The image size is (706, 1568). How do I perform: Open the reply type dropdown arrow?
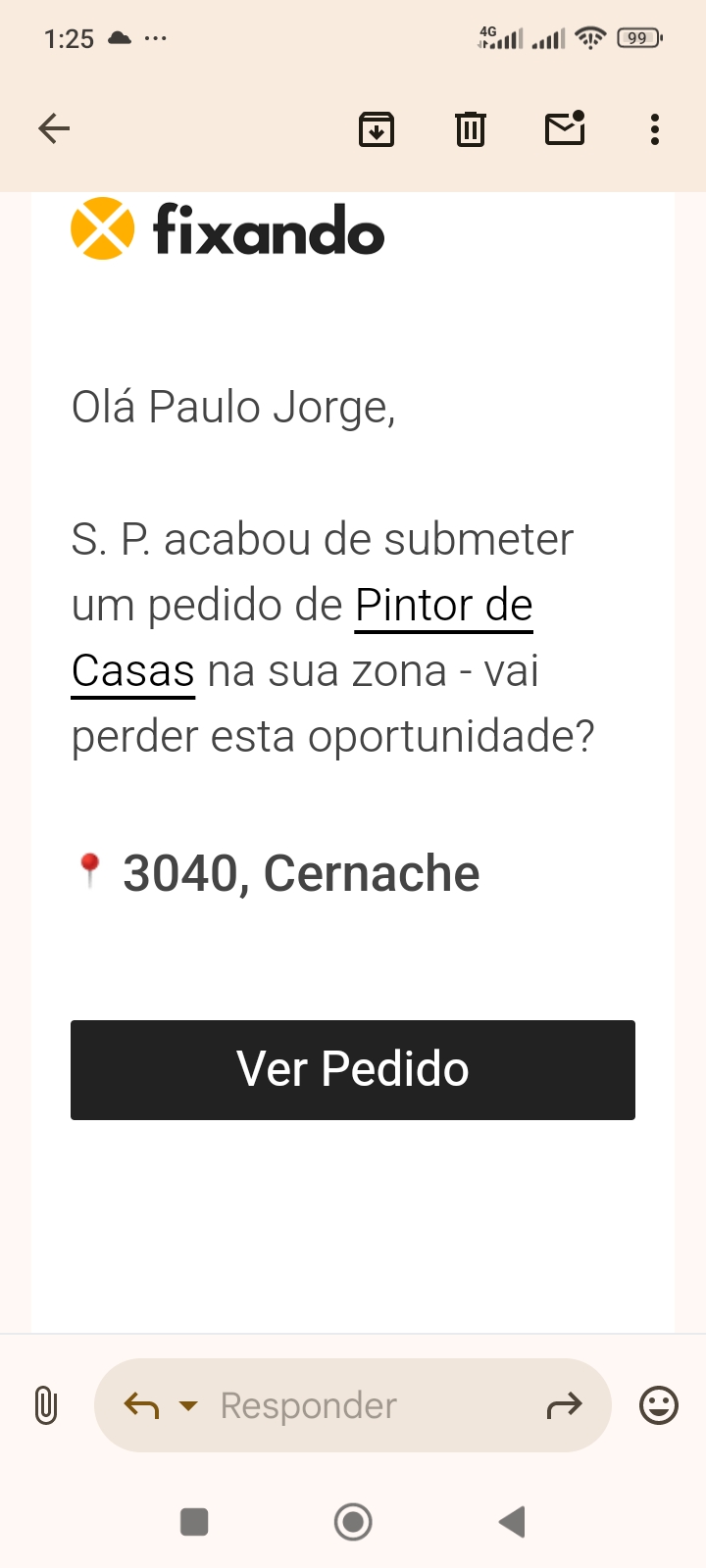click(188, 1406)
